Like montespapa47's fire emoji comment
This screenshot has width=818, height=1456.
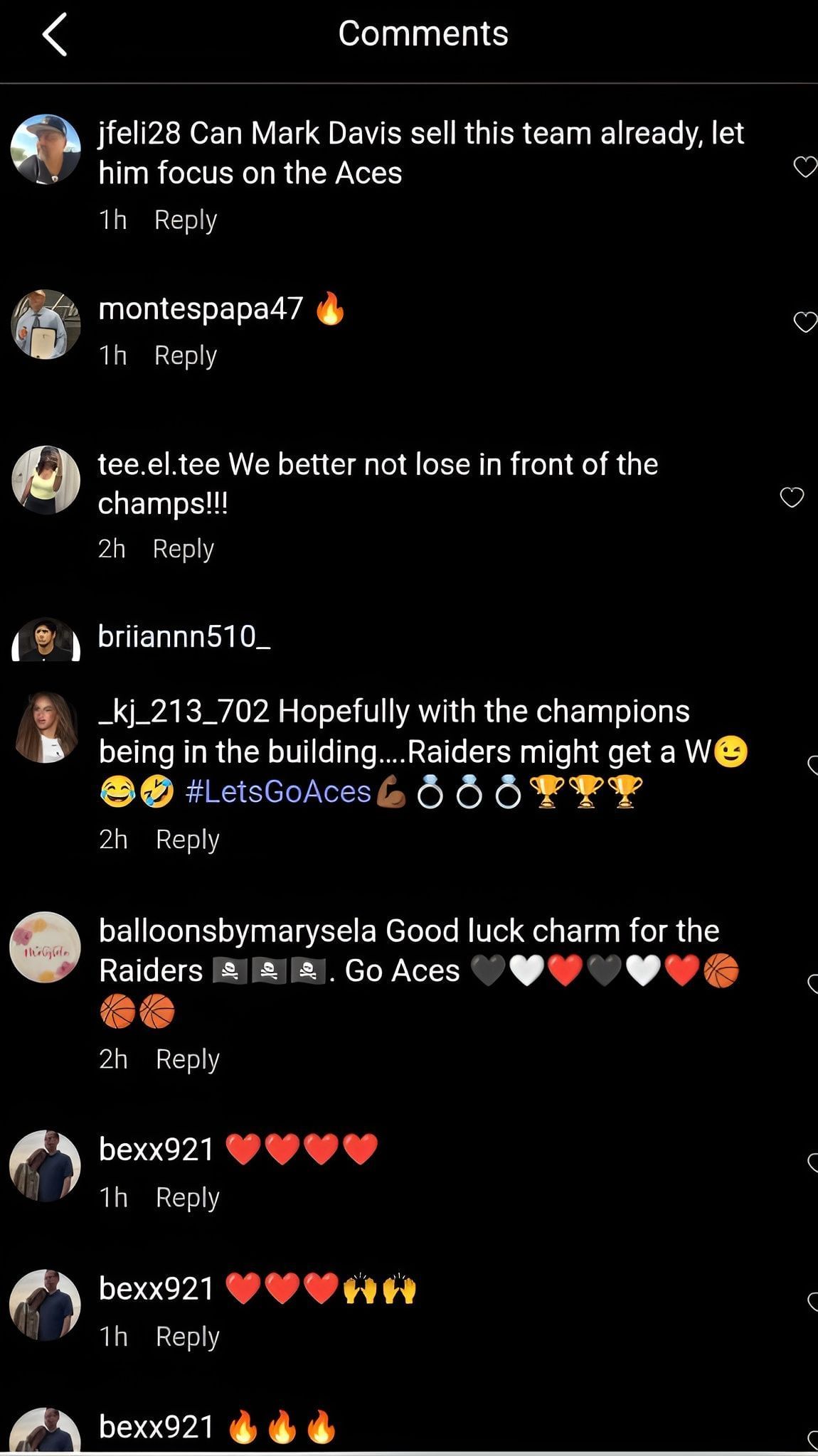click(x=804, y=322)
